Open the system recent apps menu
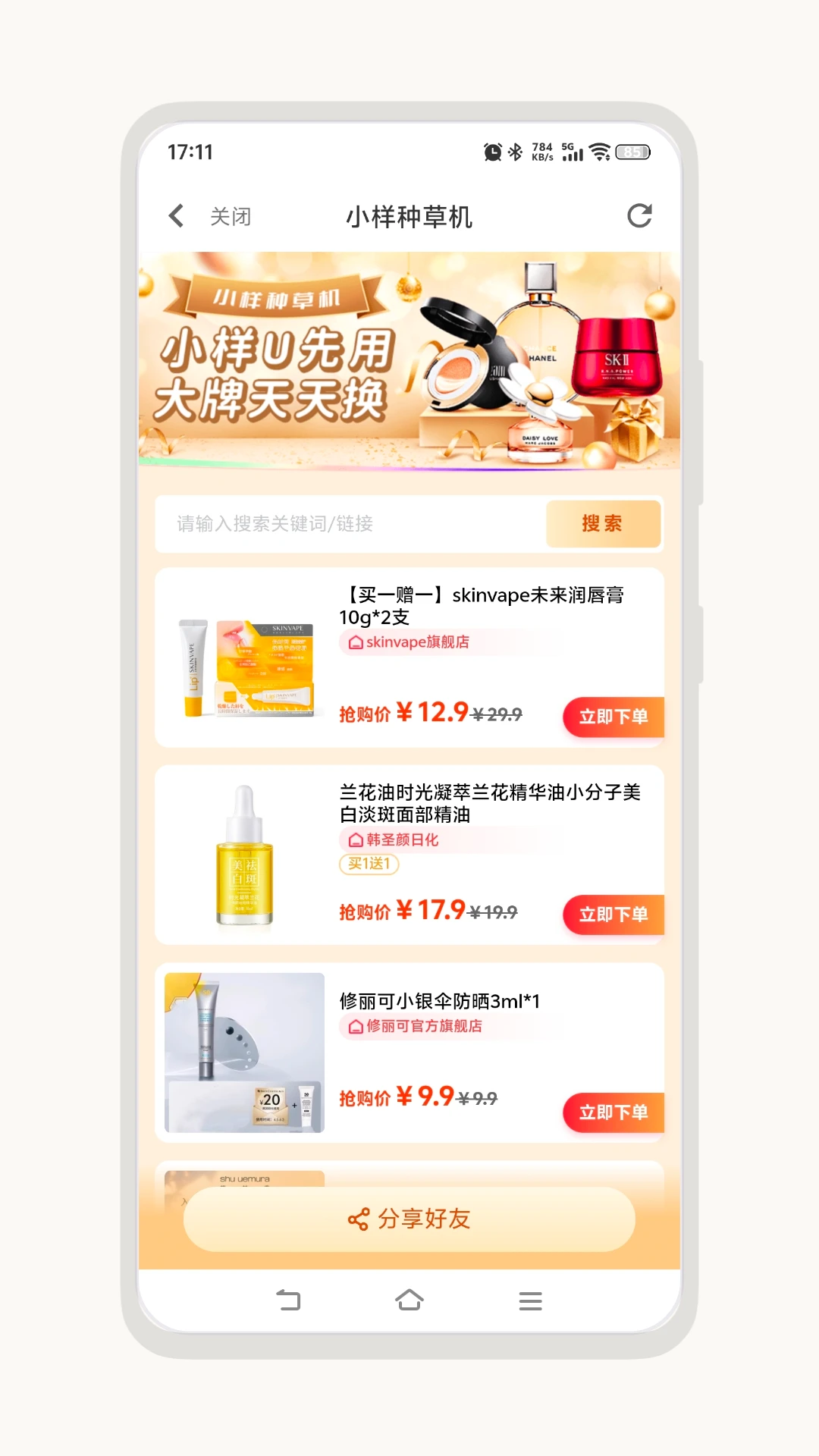The image size is (819, 1456). point(530,1301)
